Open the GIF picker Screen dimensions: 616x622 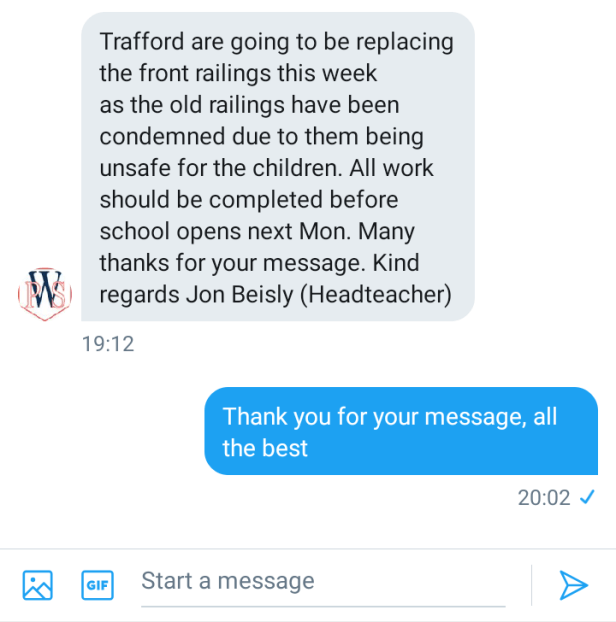[97, 584]
